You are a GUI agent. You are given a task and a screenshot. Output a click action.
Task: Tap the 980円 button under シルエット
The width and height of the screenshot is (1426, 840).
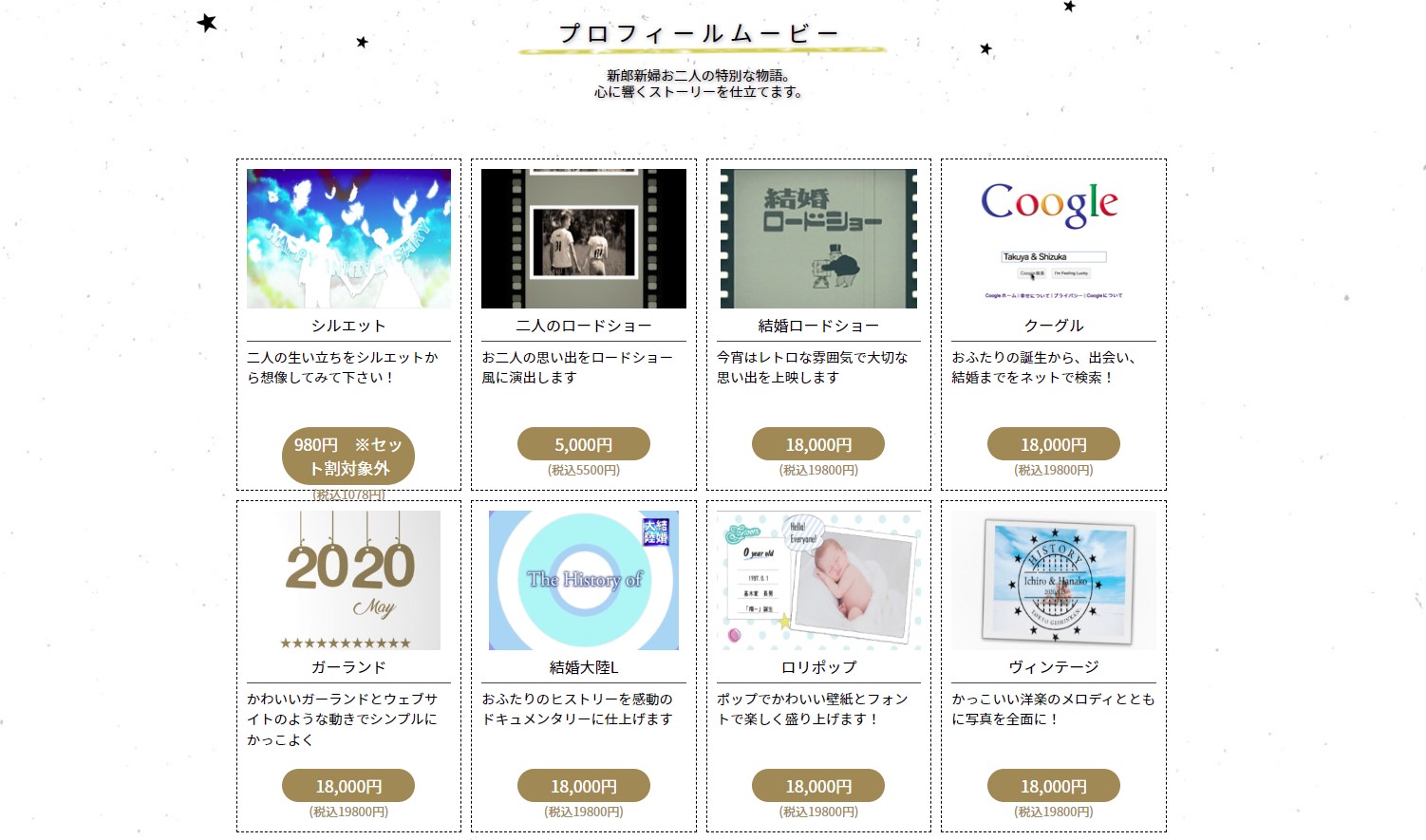(348, 457)
